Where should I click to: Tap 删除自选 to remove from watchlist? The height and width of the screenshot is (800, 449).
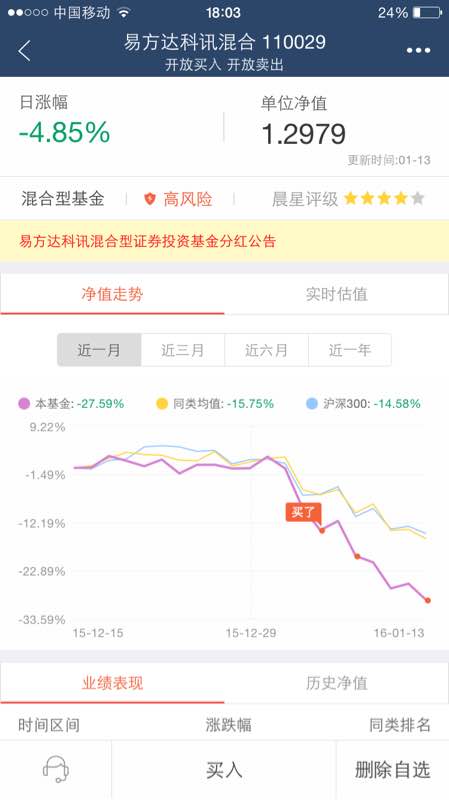point(392,770)
